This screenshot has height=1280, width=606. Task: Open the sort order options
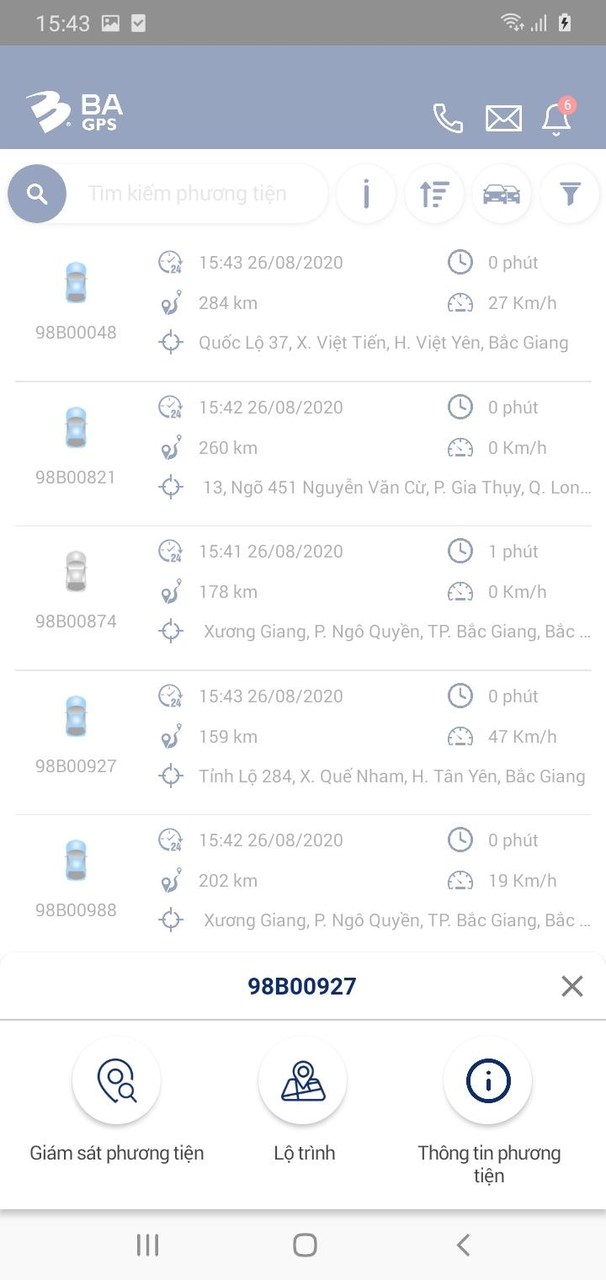click(x=434, y=194)
